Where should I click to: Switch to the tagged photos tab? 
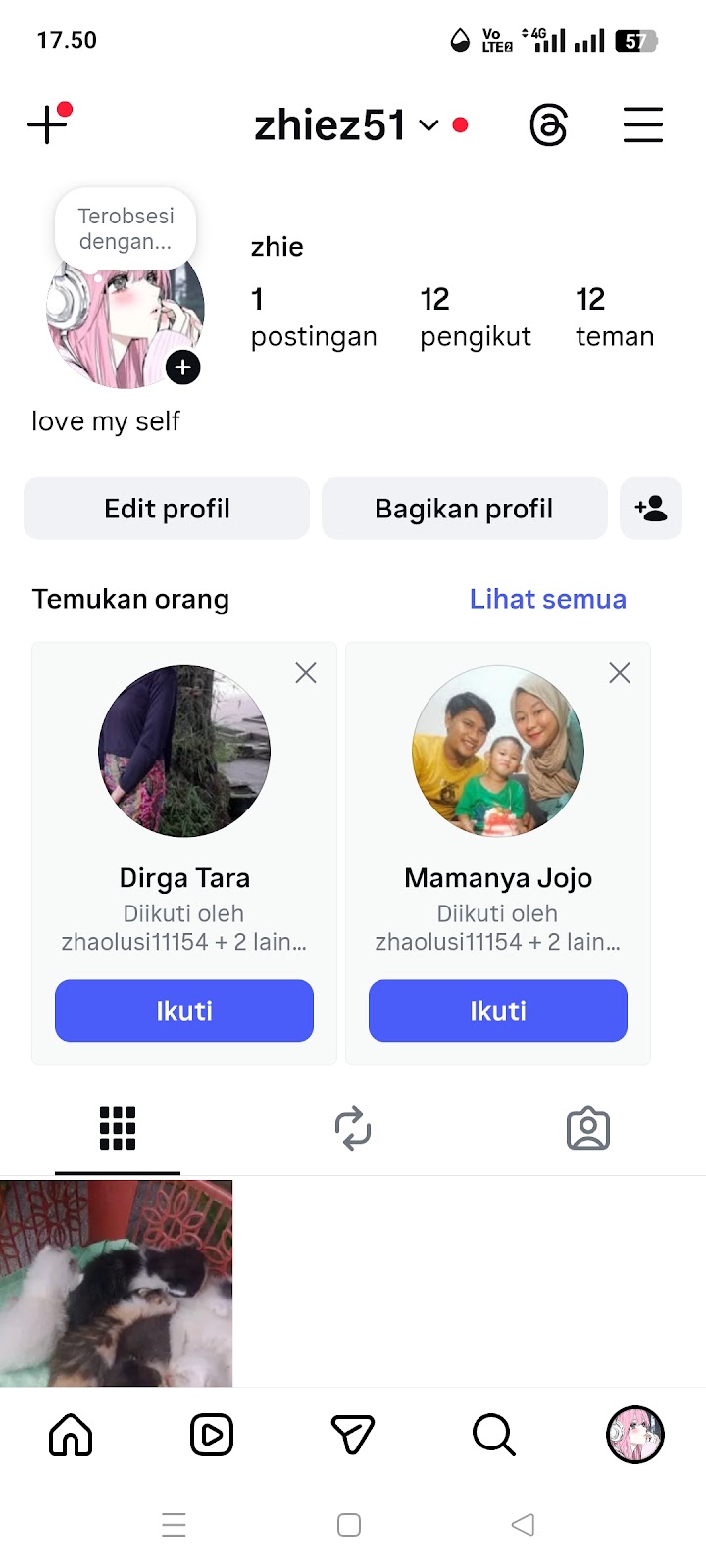click(588, 1128)
